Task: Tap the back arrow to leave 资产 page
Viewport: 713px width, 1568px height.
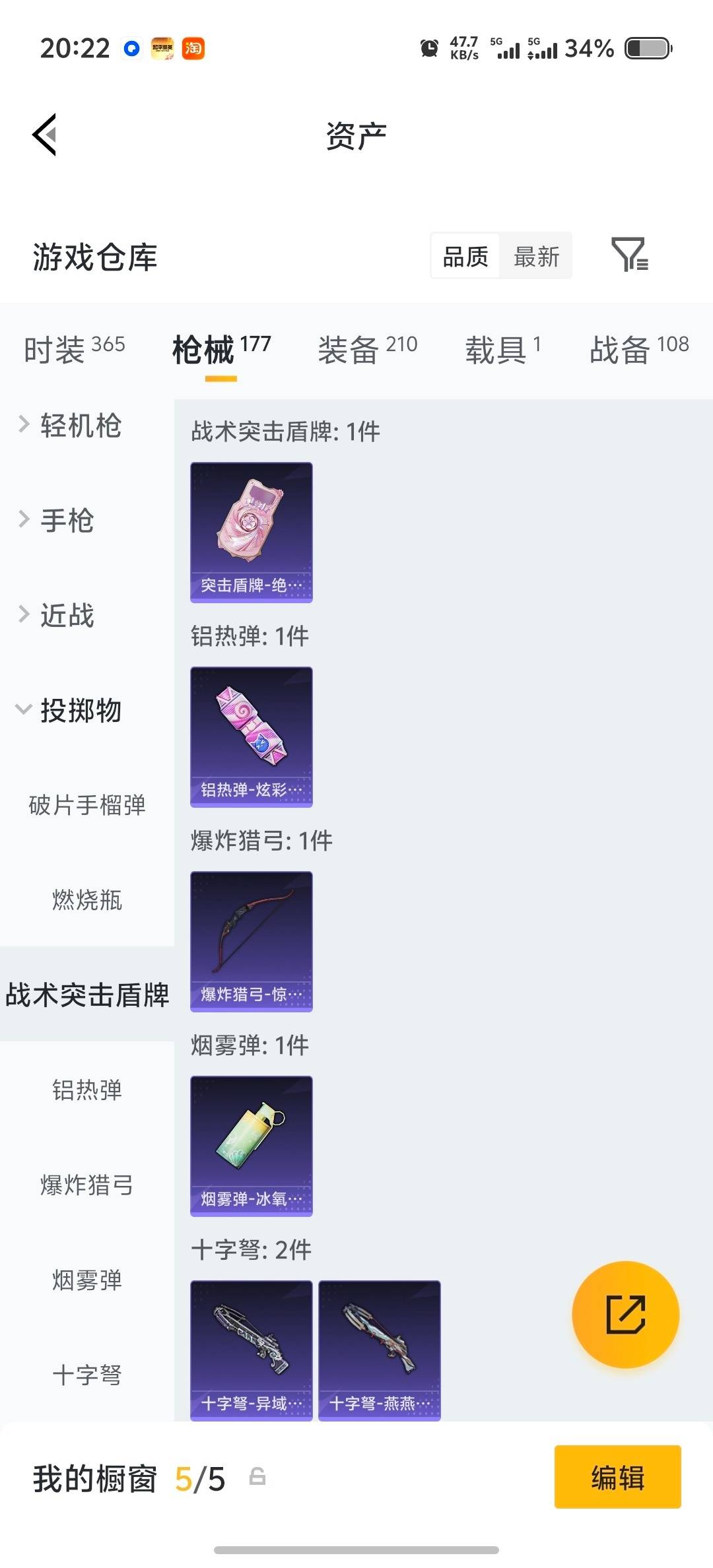Action: click(x=44, y=135)
